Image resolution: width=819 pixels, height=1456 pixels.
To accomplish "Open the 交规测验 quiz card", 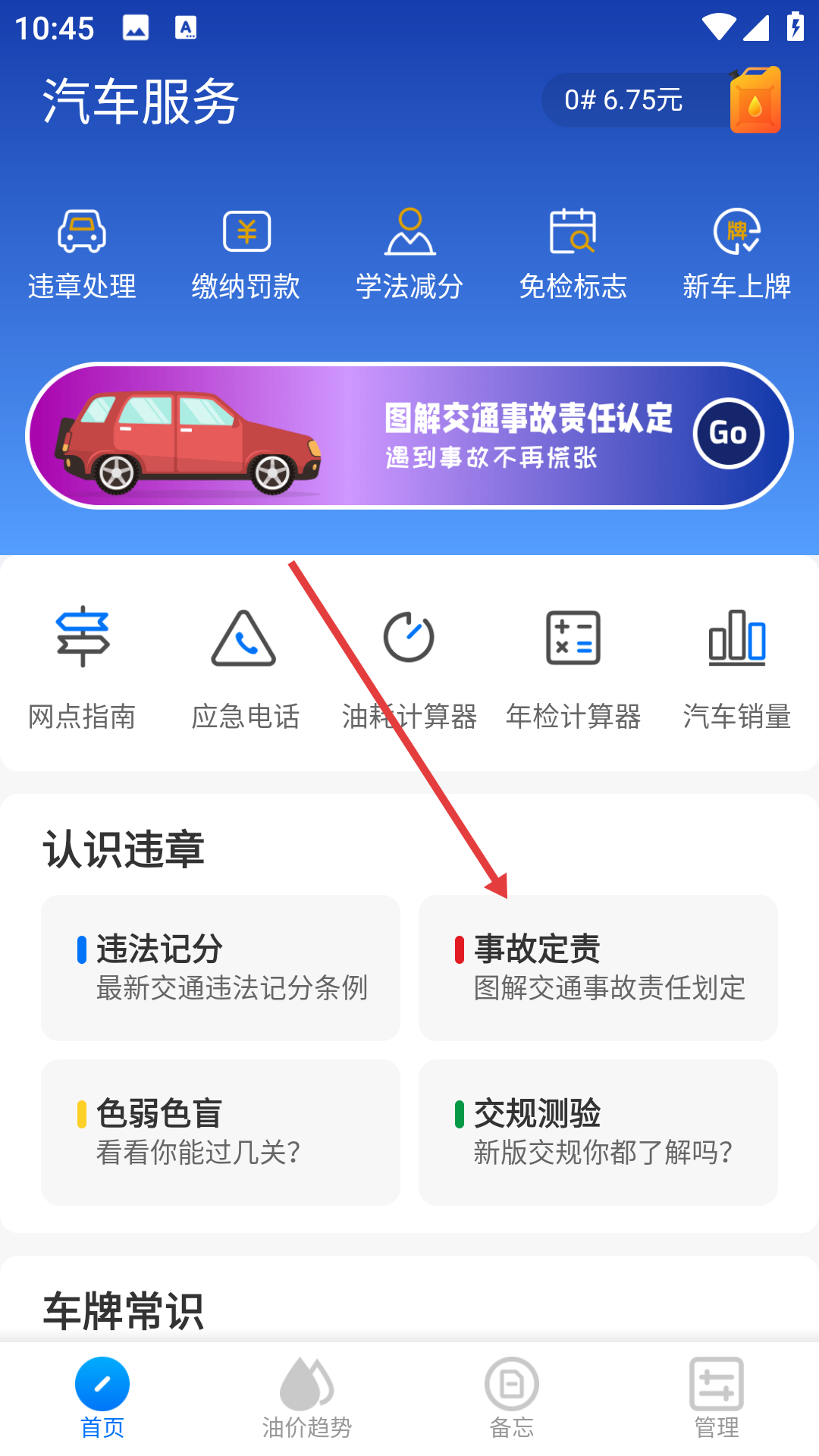I will [x=598, y=1132].
